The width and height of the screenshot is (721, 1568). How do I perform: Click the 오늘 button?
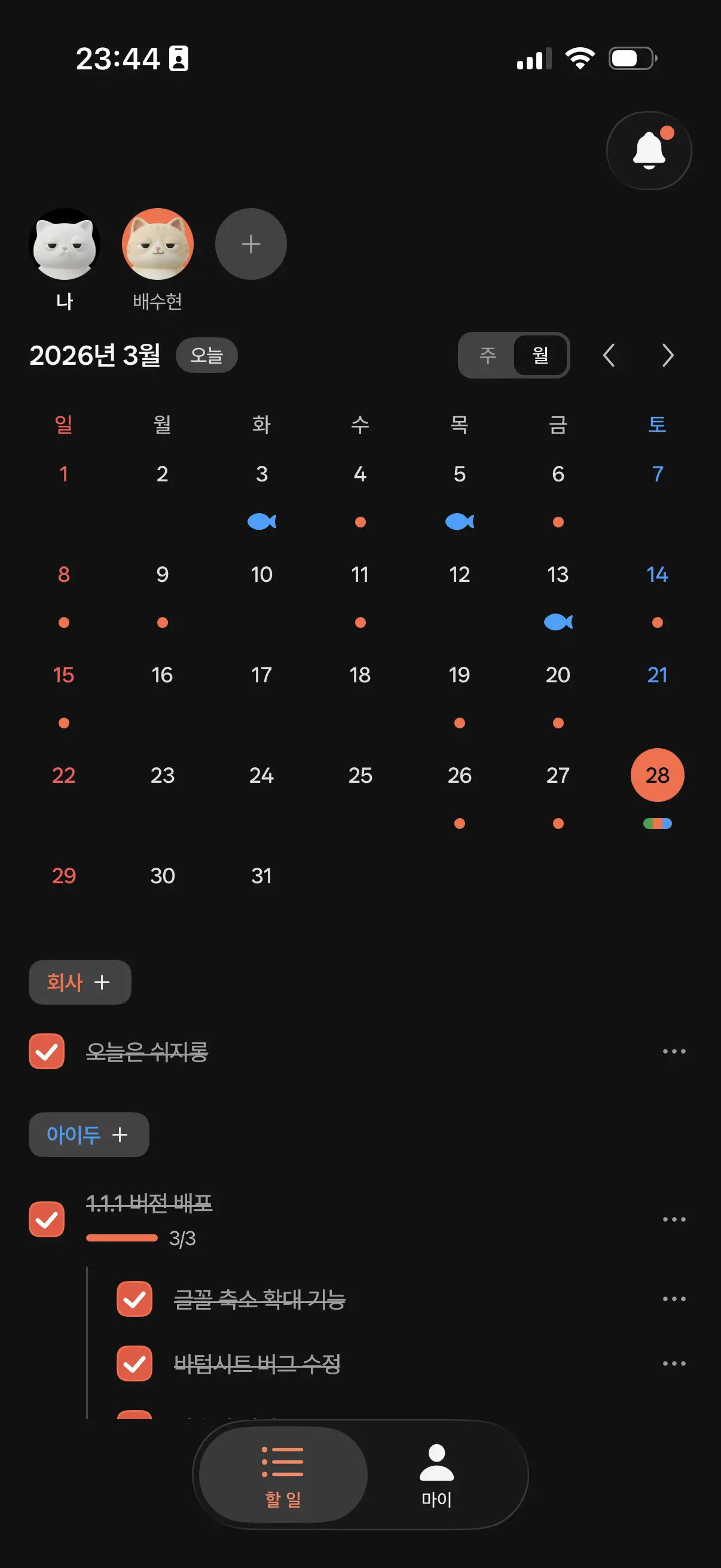(x=206, y=355)
